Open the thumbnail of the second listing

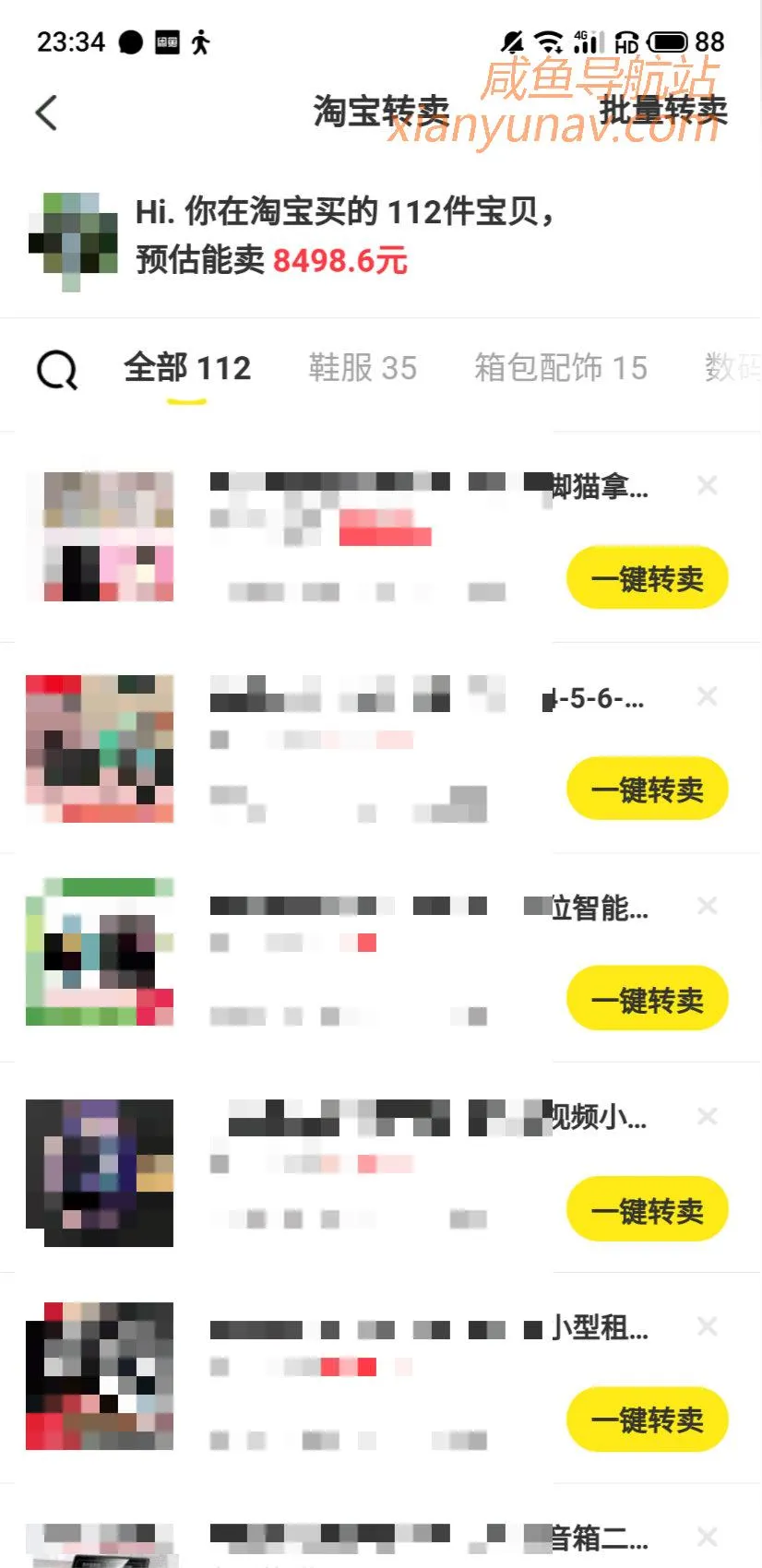pyautogui.click(x=100, y=747)
